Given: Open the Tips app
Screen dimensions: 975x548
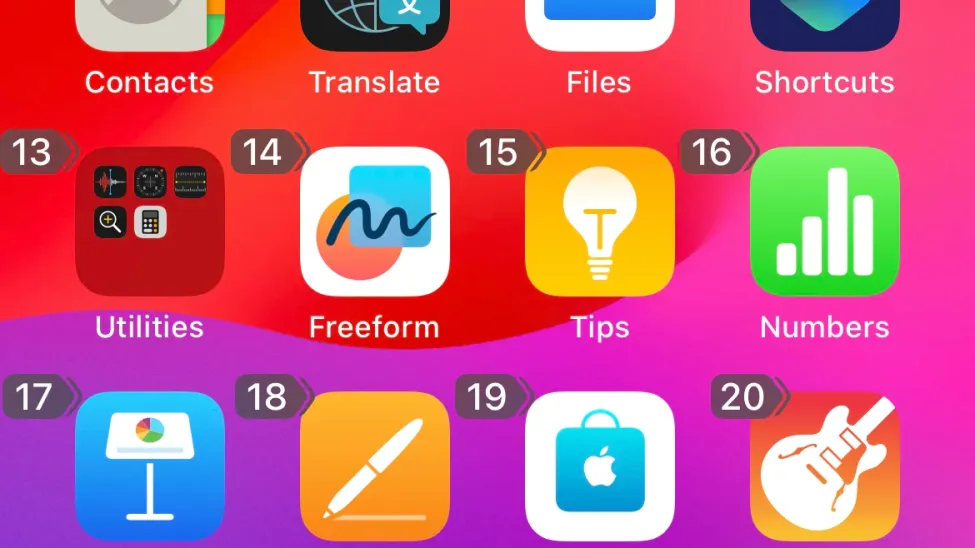Looking at the screenshot, I should click(599, 222).
